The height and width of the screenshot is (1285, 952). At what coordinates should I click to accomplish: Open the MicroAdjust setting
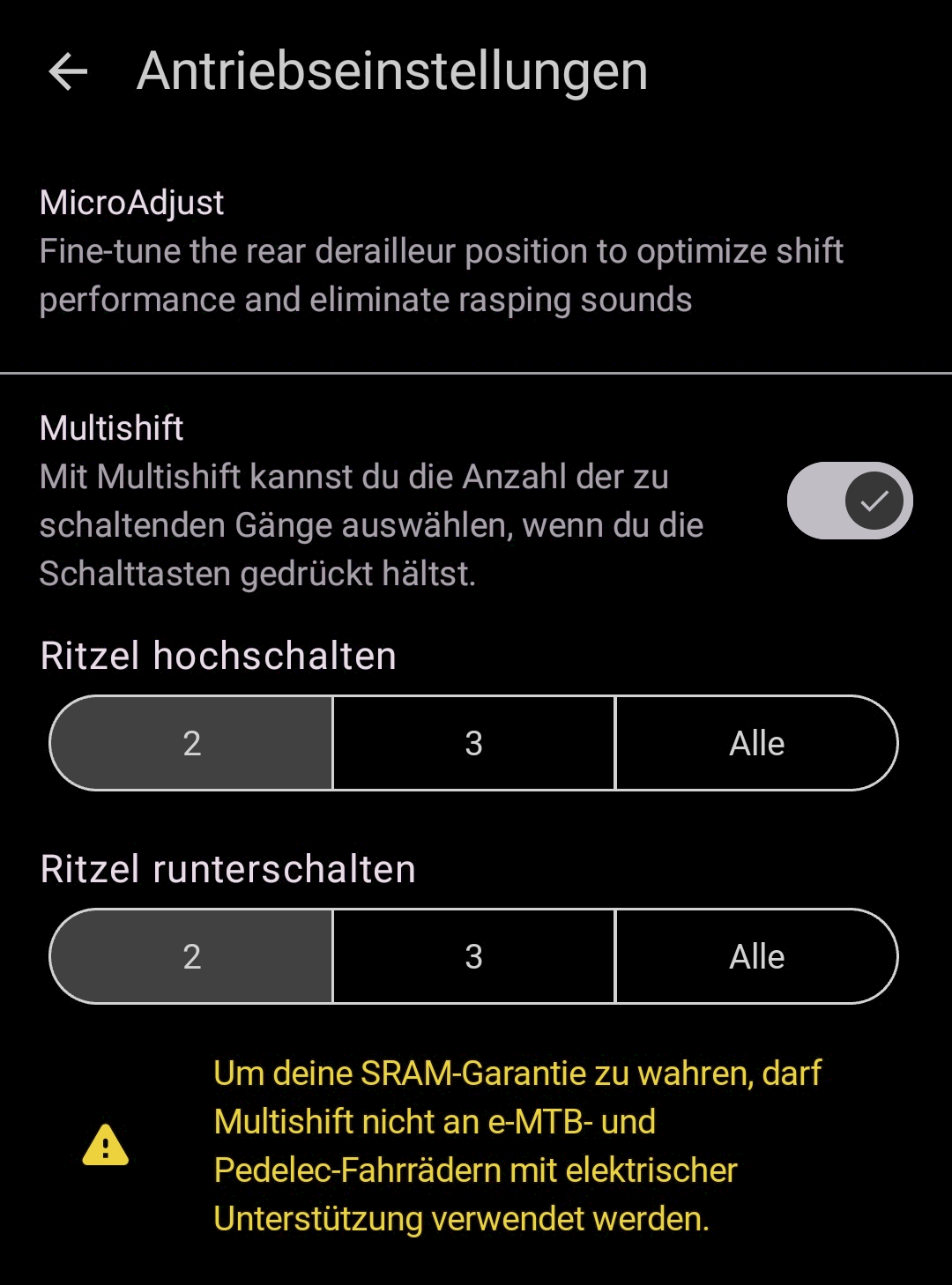point(441,251)
